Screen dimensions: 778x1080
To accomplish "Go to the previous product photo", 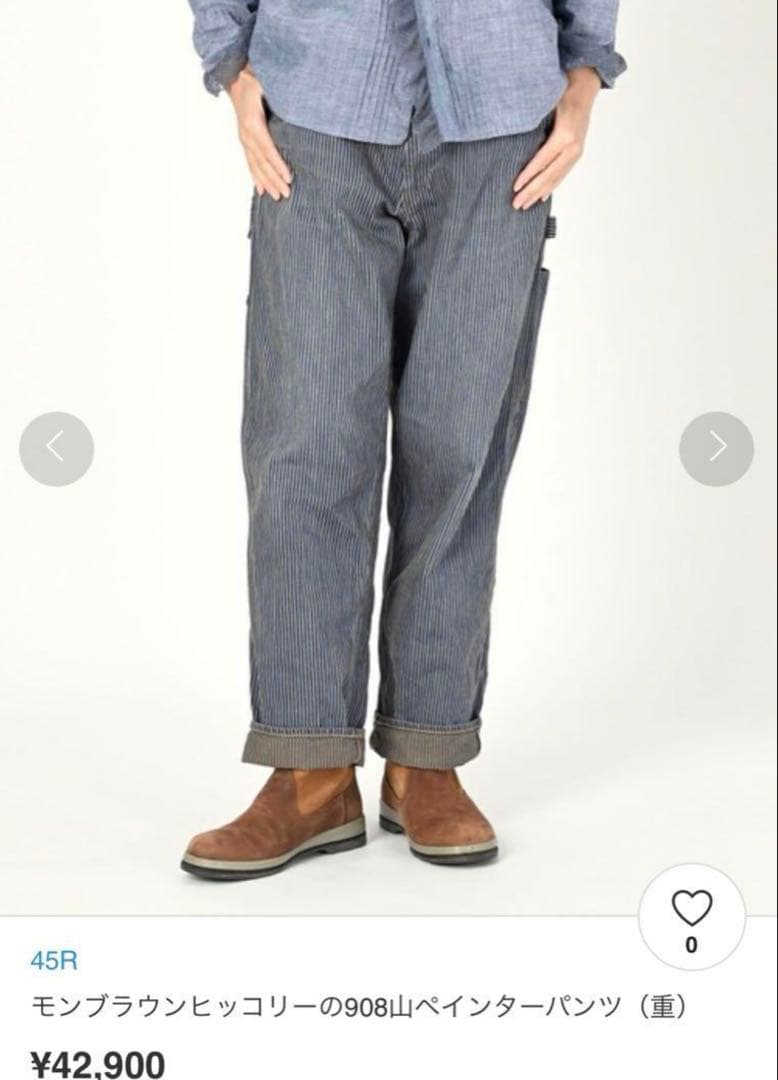I will (x=56, y=449).
